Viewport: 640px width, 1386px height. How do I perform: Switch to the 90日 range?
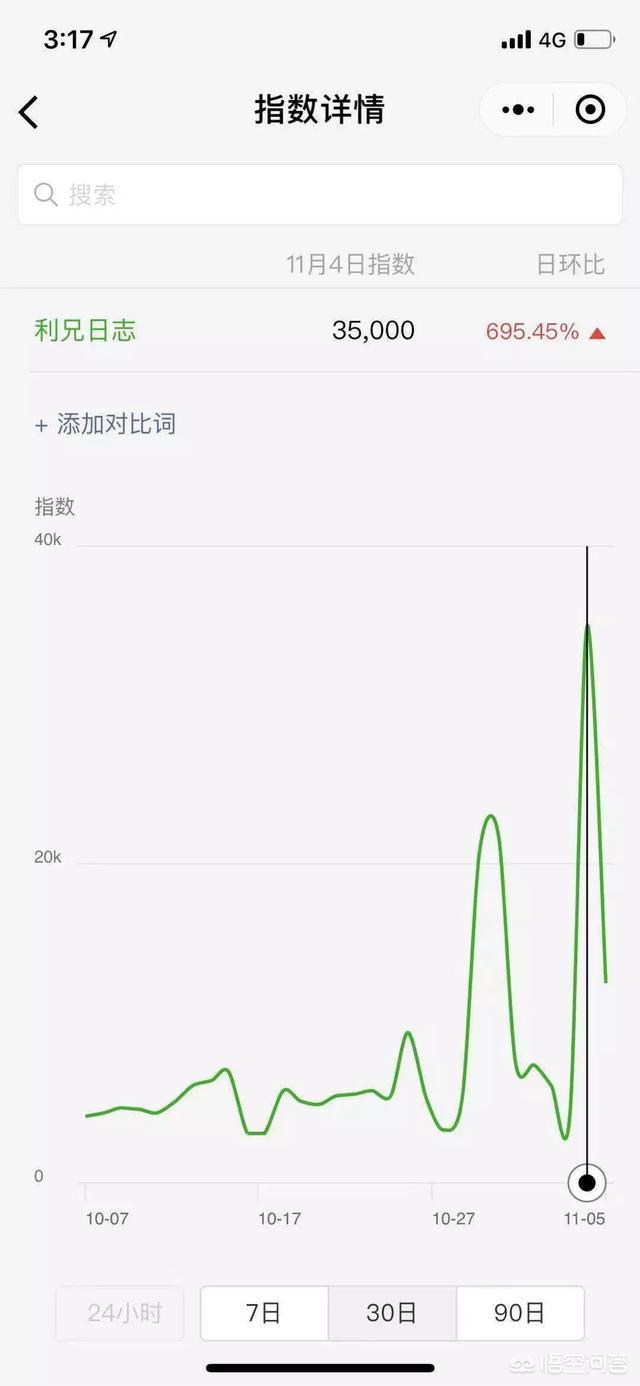[520, 1313]
